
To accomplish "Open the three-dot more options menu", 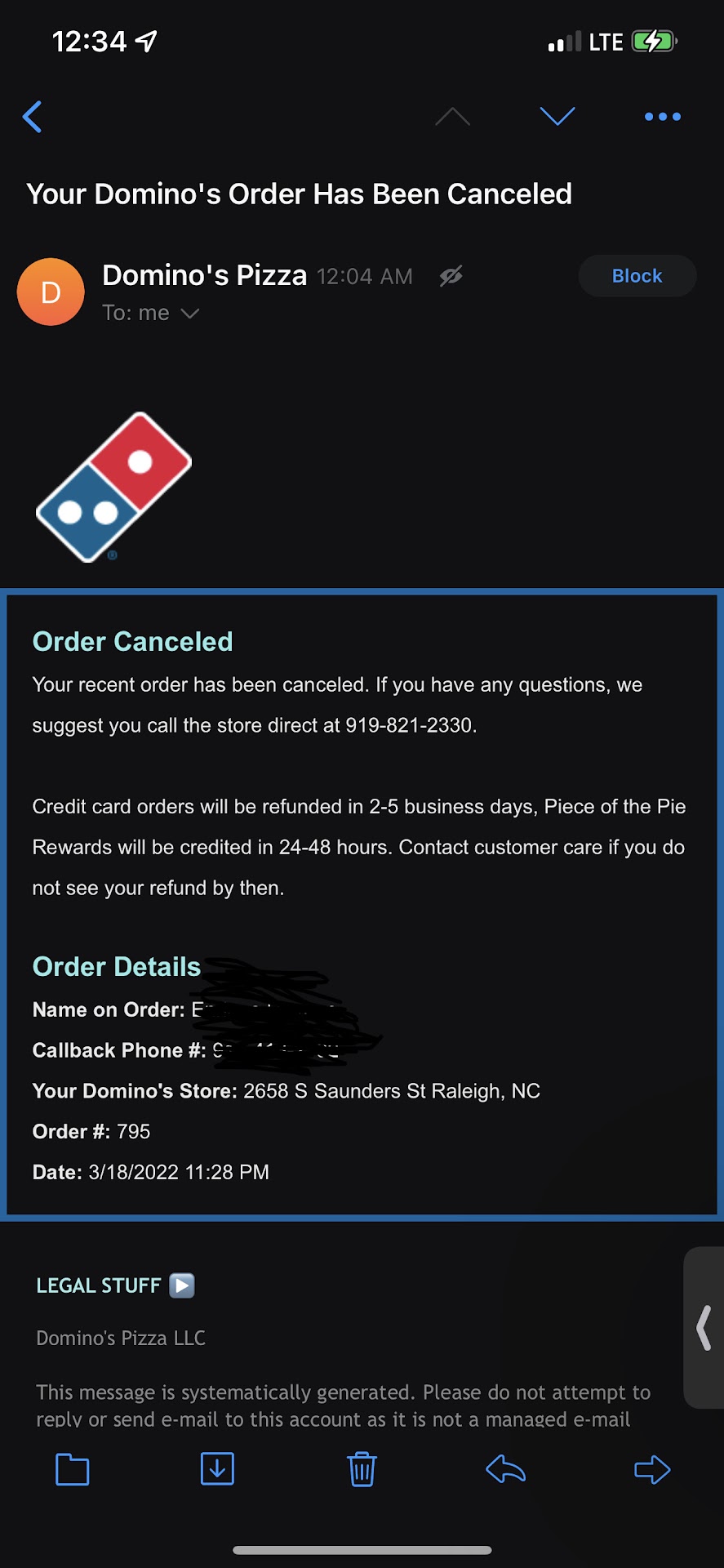I will tap(662, 117).
